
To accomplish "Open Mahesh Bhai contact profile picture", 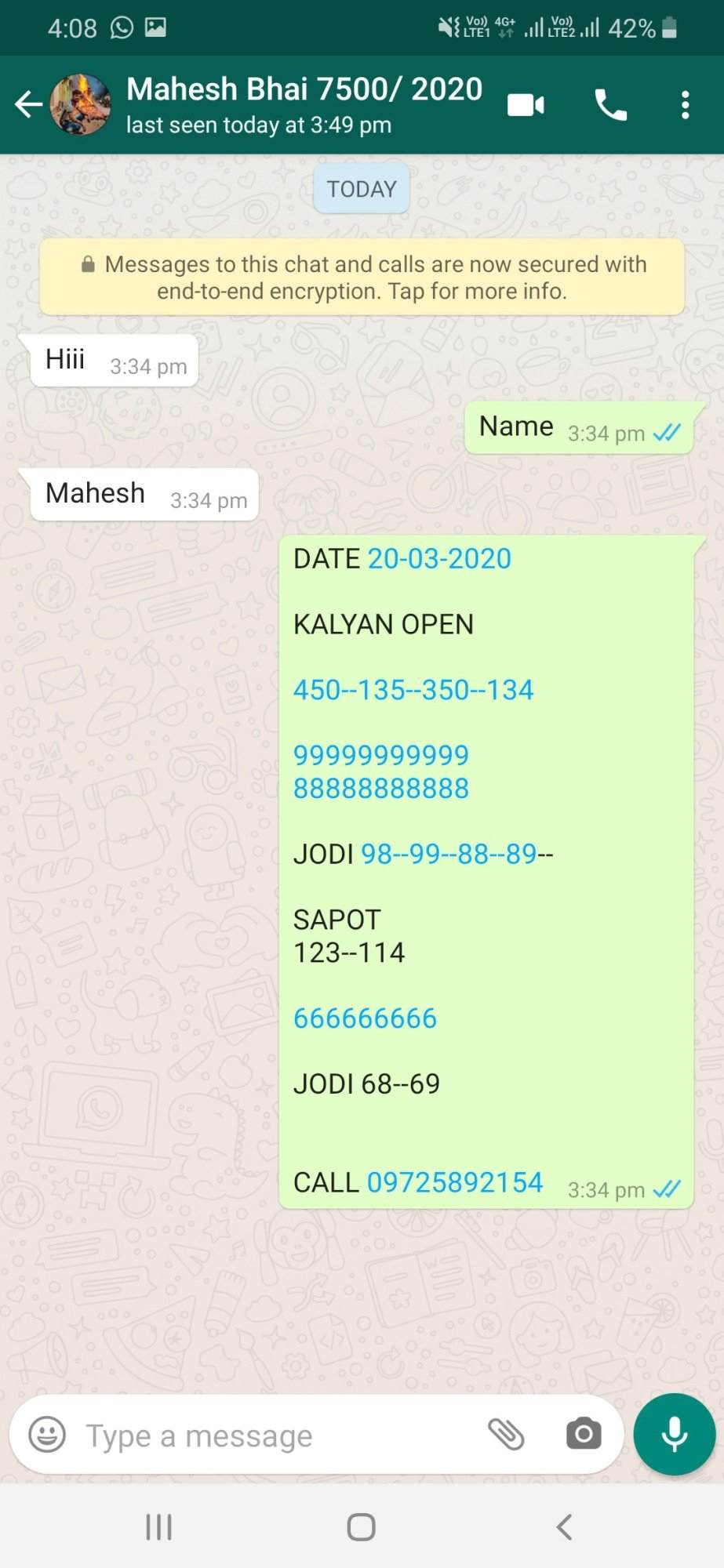I will click(x=80, y=104).
